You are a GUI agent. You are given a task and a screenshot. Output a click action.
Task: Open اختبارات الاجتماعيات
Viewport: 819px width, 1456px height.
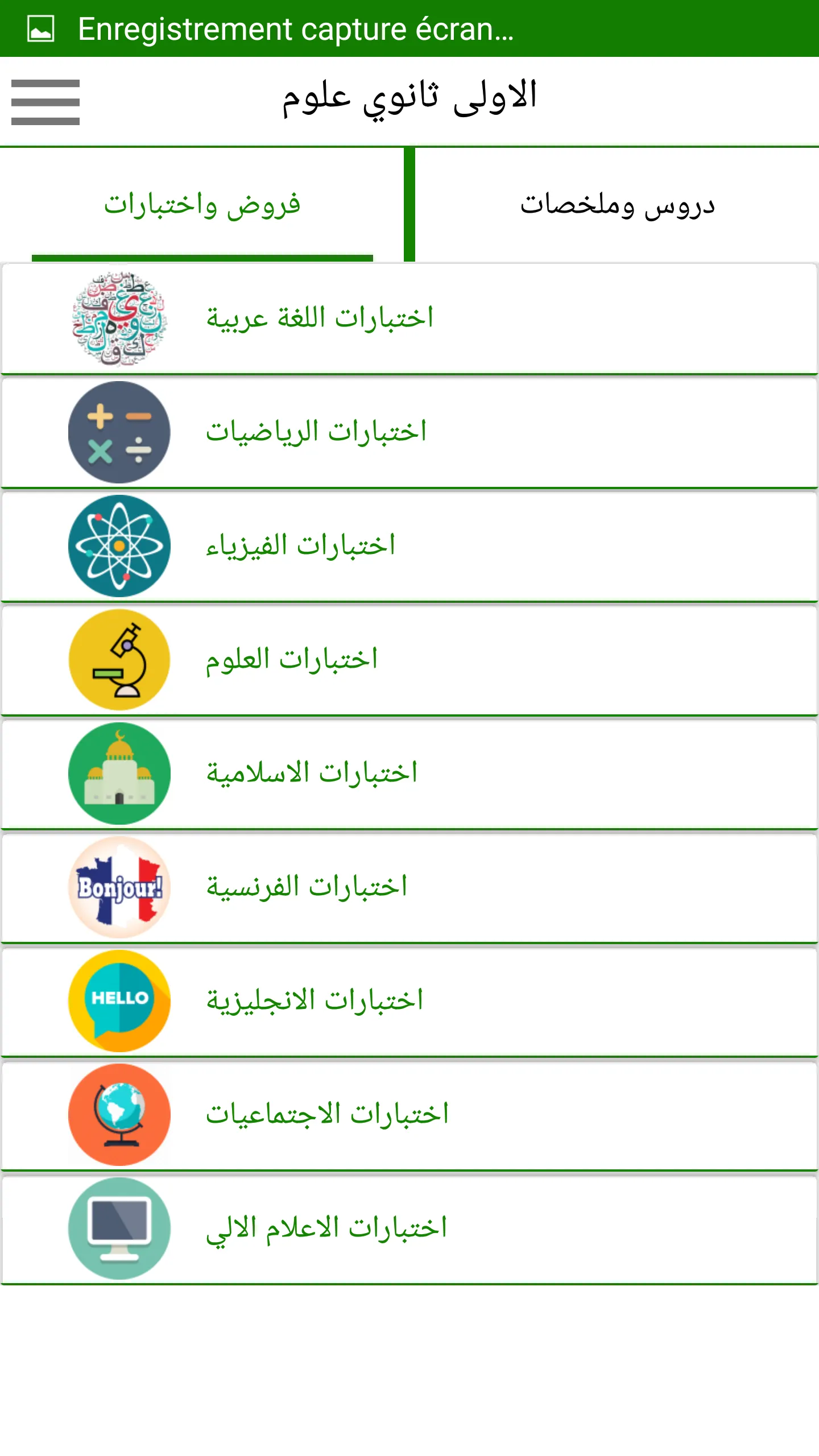coord(409,1115)
